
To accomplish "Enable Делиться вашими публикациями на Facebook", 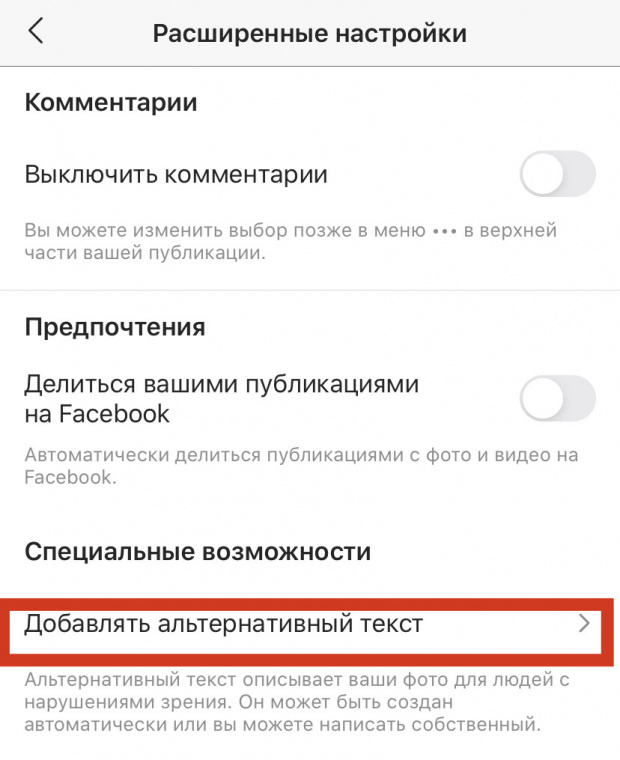I will click(557, 399).
